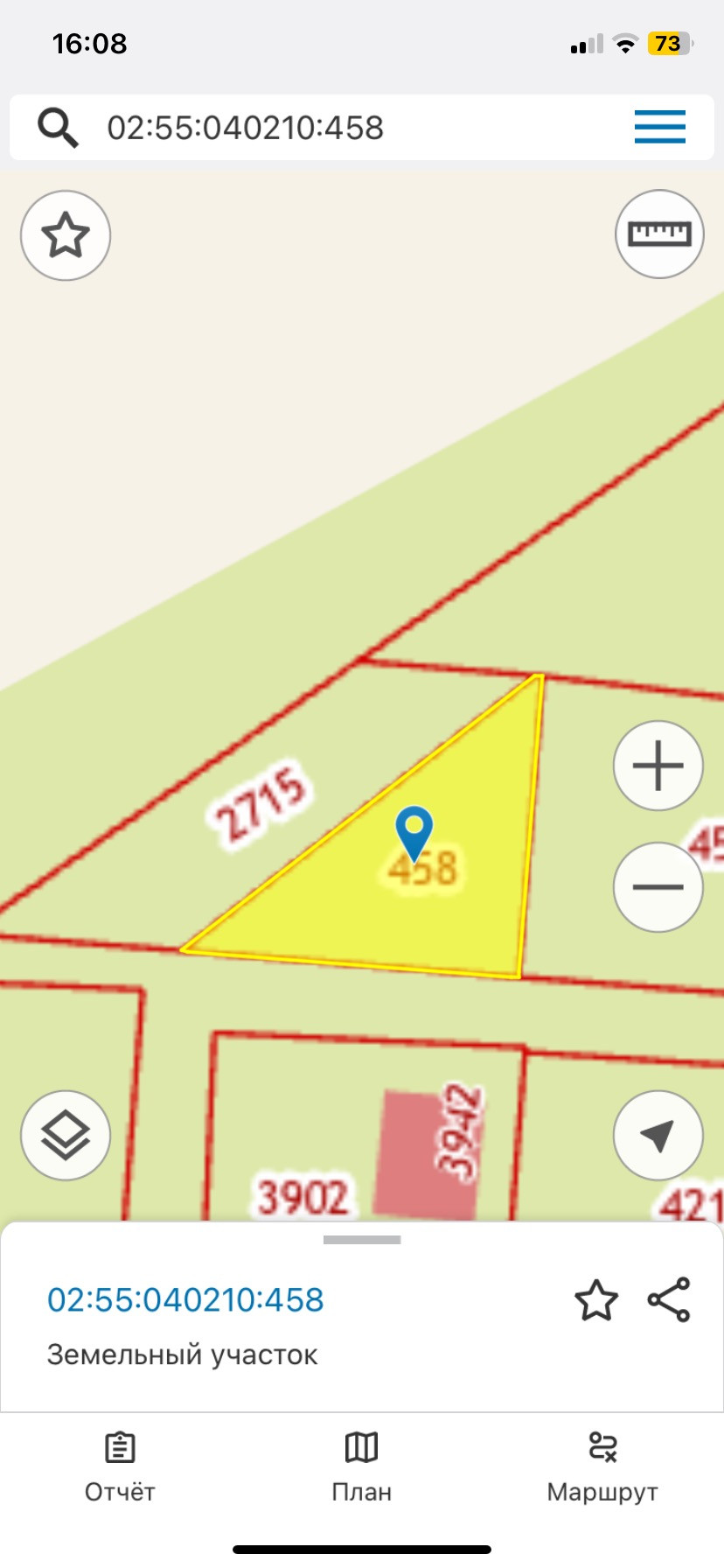
Task: Add parcel 02:55:040210:458 to favorites
Action: pos(596,1300)
